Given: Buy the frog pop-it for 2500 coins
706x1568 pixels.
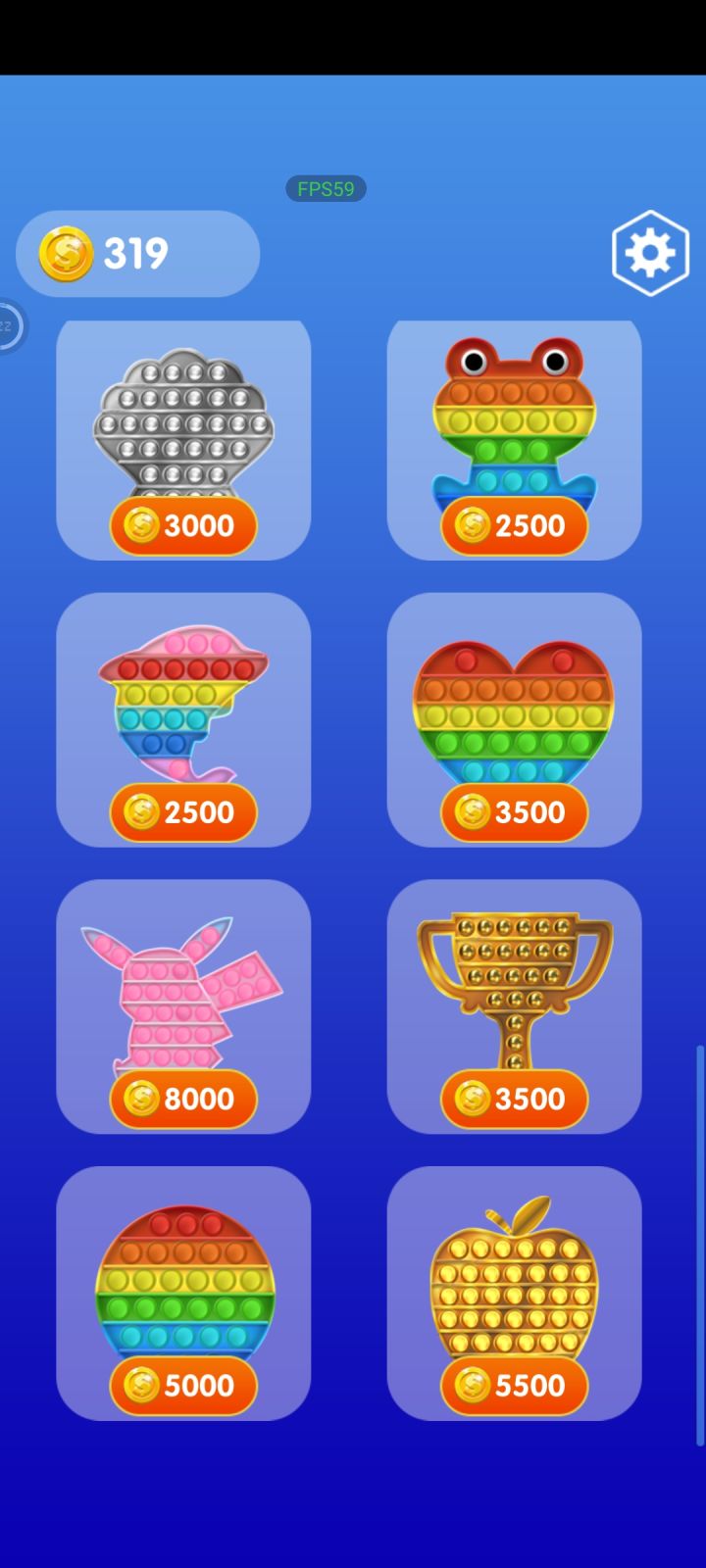Looking at the screenshot, I should click(x=514, y=525).
